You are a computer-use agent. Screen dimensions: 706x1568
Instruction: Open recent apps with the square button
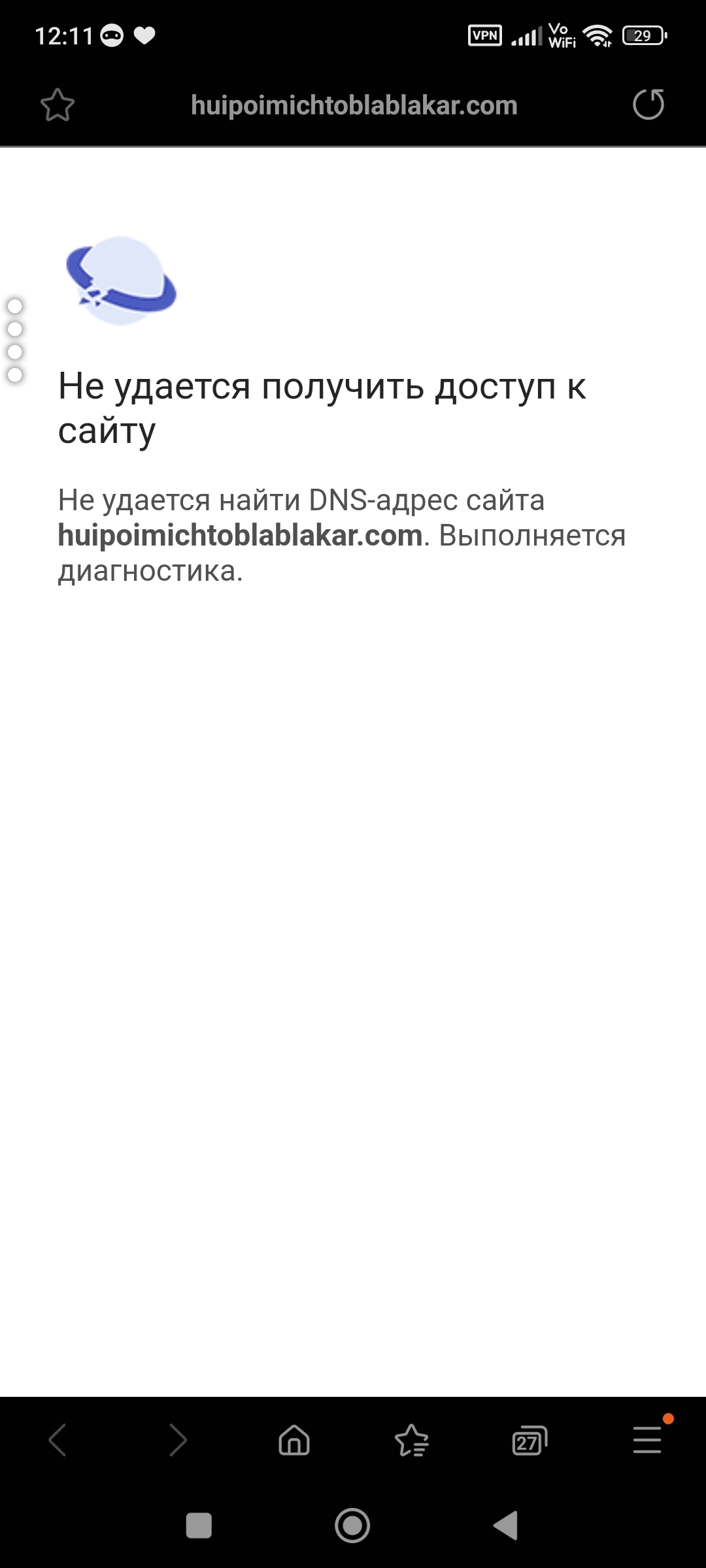click(199, 1526)
